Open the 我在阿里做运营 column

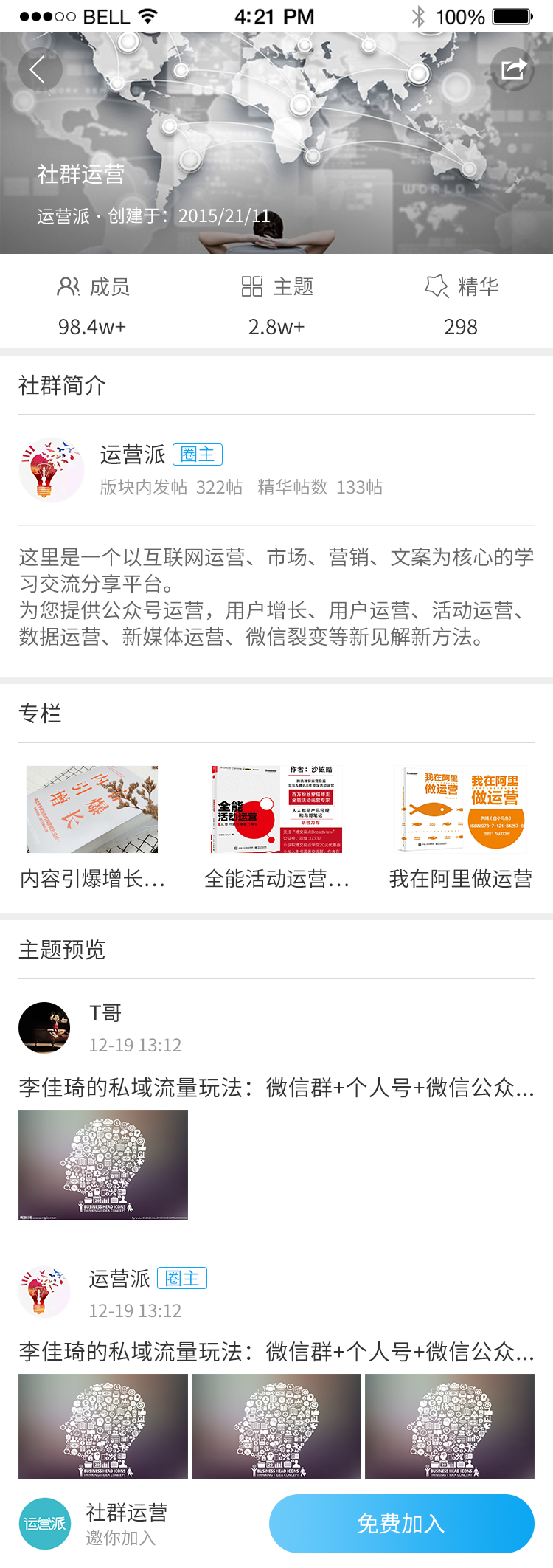(461, 826)
